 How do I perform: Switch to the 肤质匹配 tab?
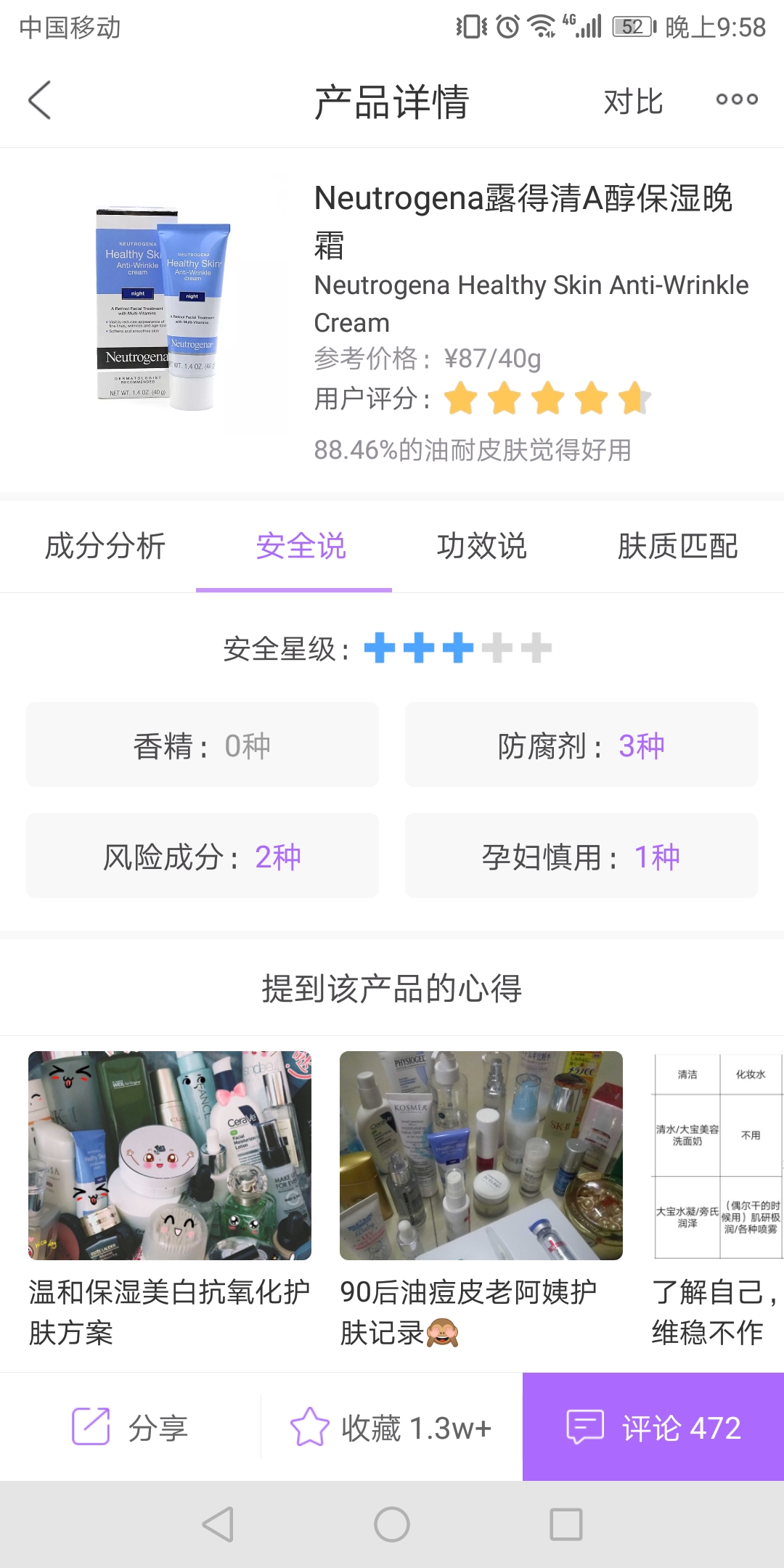point(681,547)
